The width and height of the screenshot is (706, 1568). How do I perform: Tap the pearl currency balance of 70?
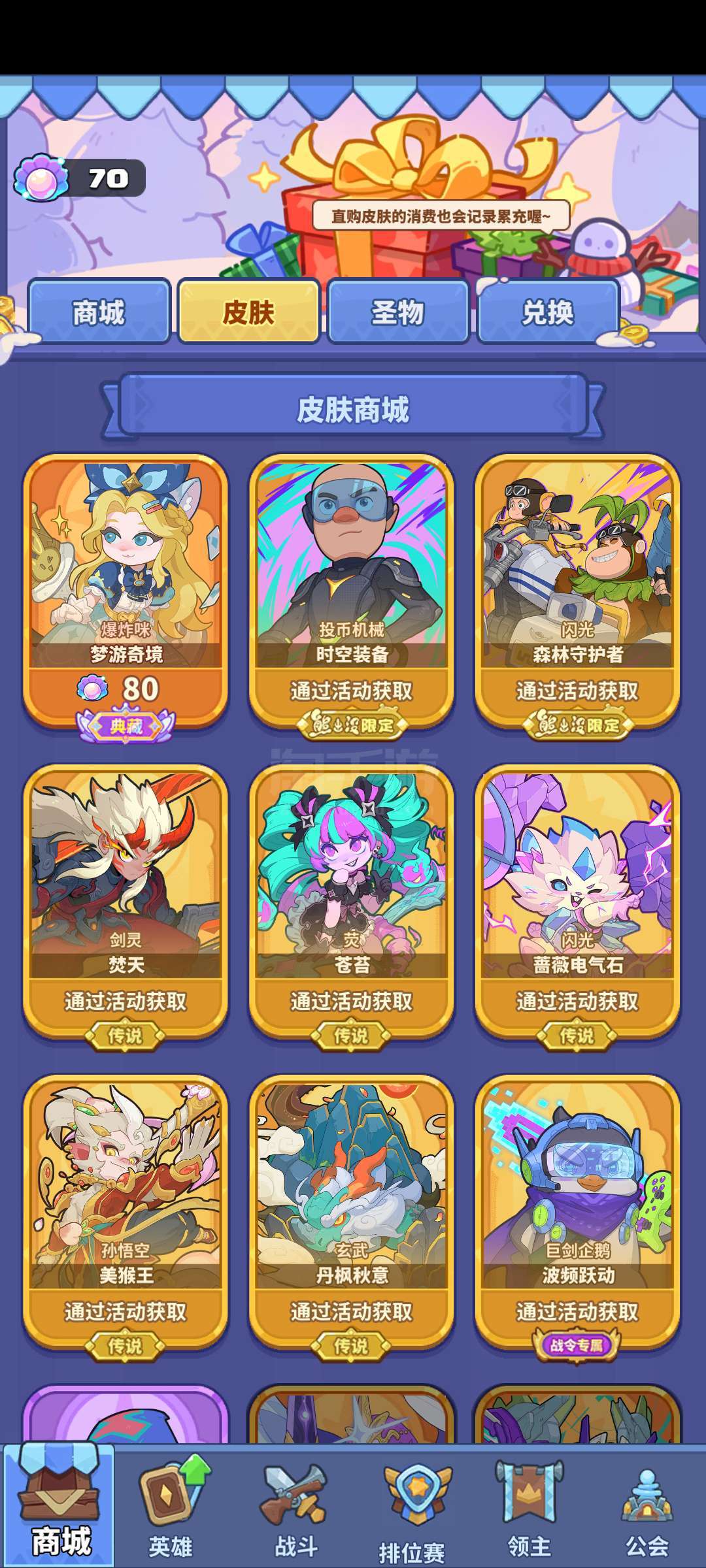(80, 178)
